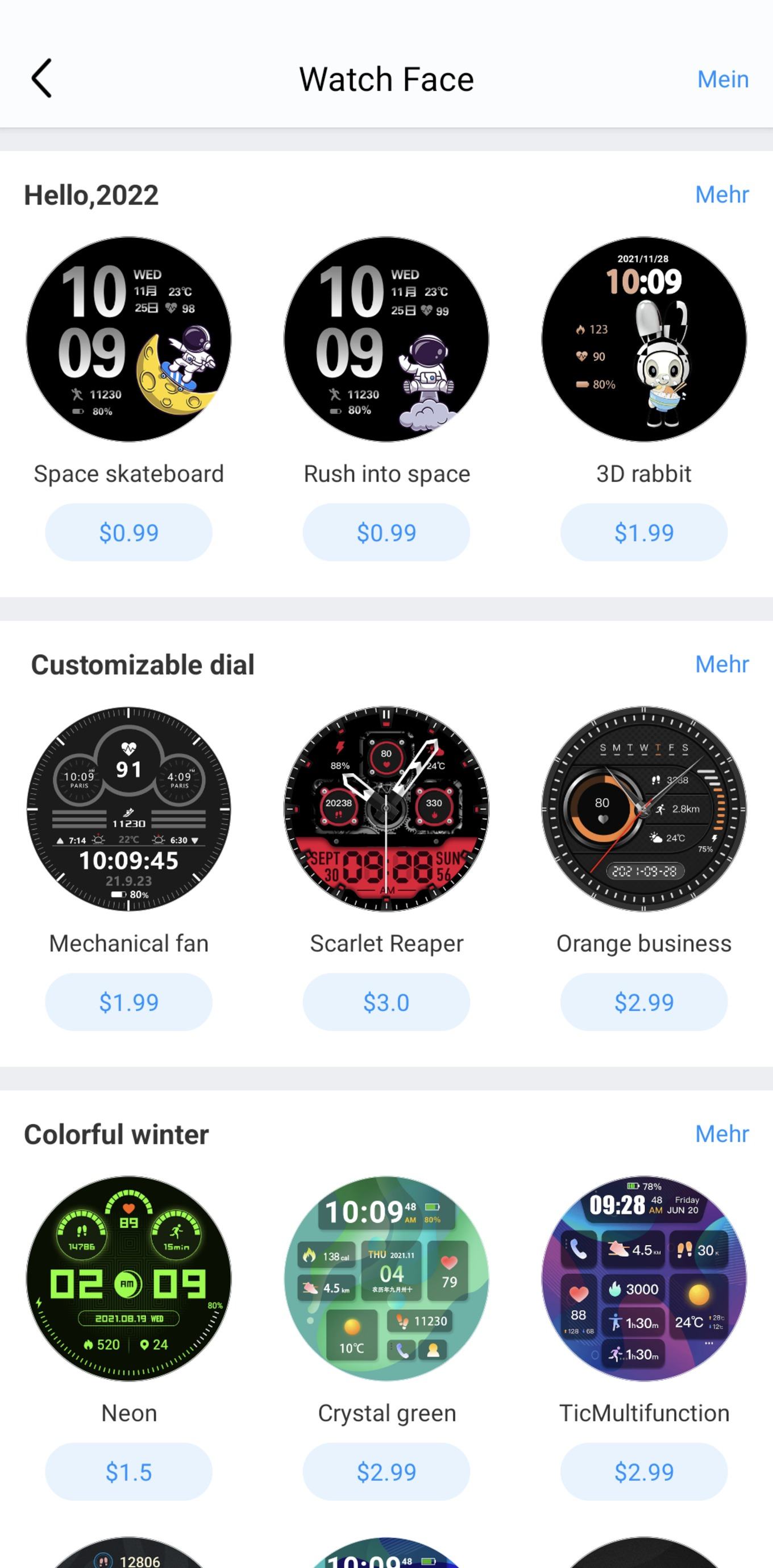
Task: Buy Rush into space for $0.99
Action: pos(386,532)
